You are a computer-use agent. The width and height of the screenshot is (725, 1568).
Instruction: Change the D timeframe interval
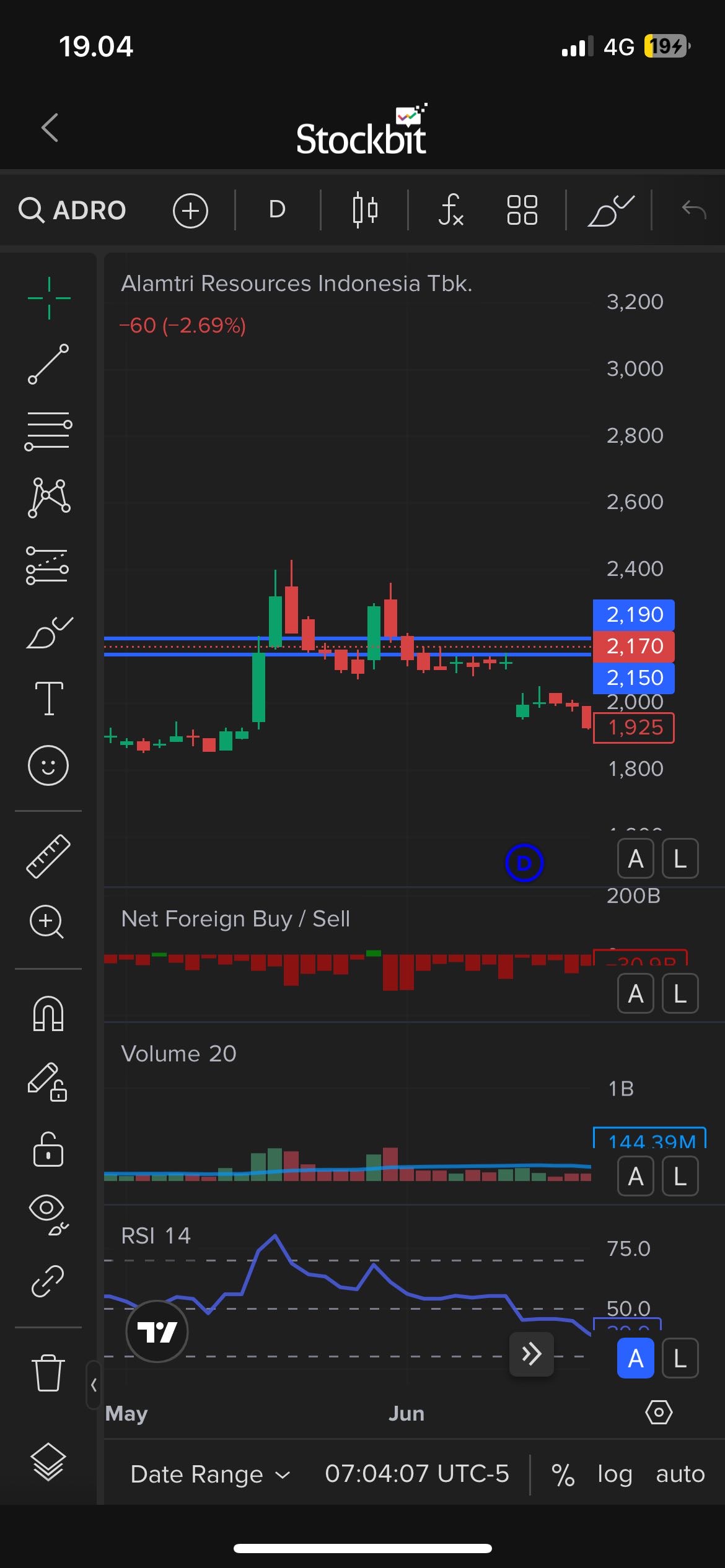(x=277, y=209)
